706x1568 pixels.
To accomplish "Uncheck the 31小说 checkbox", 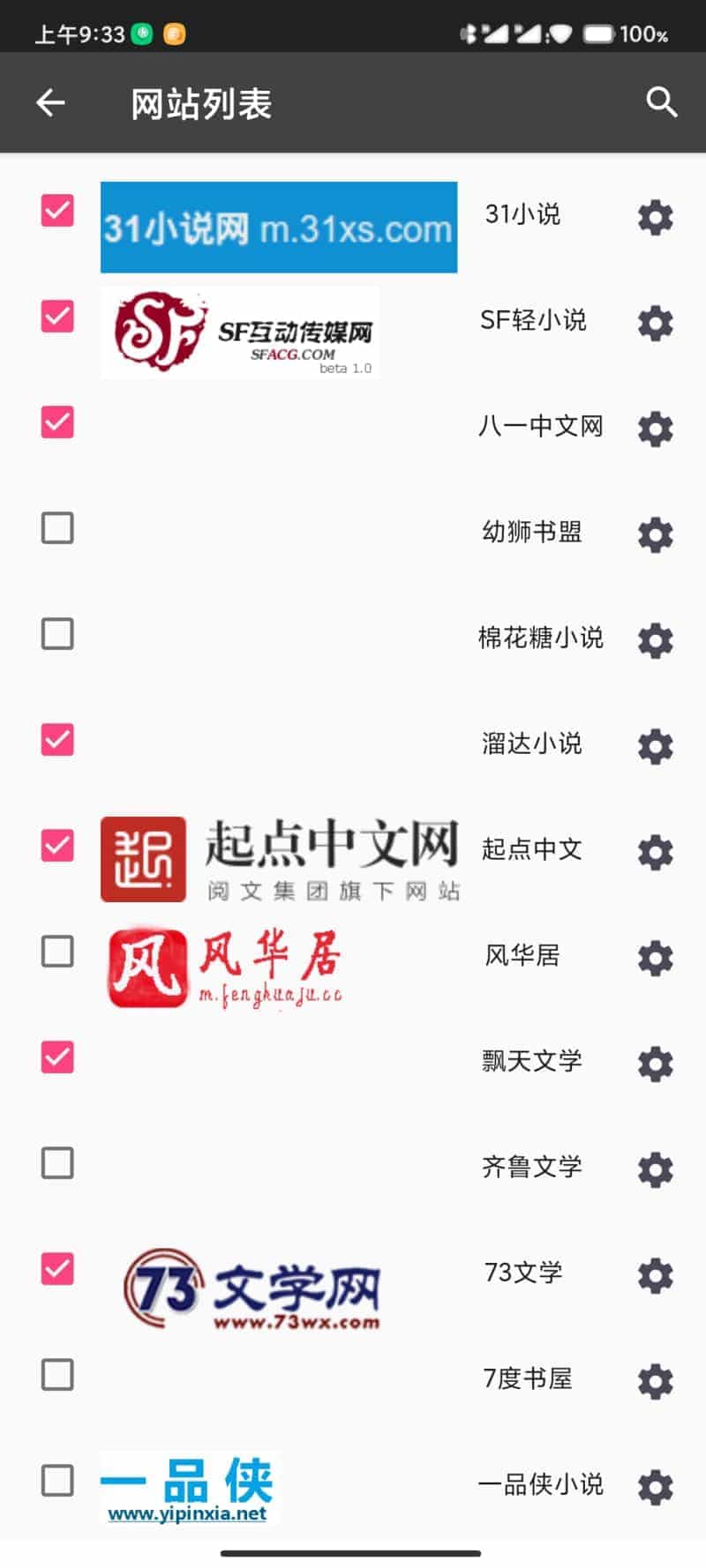I will [57, 211].
